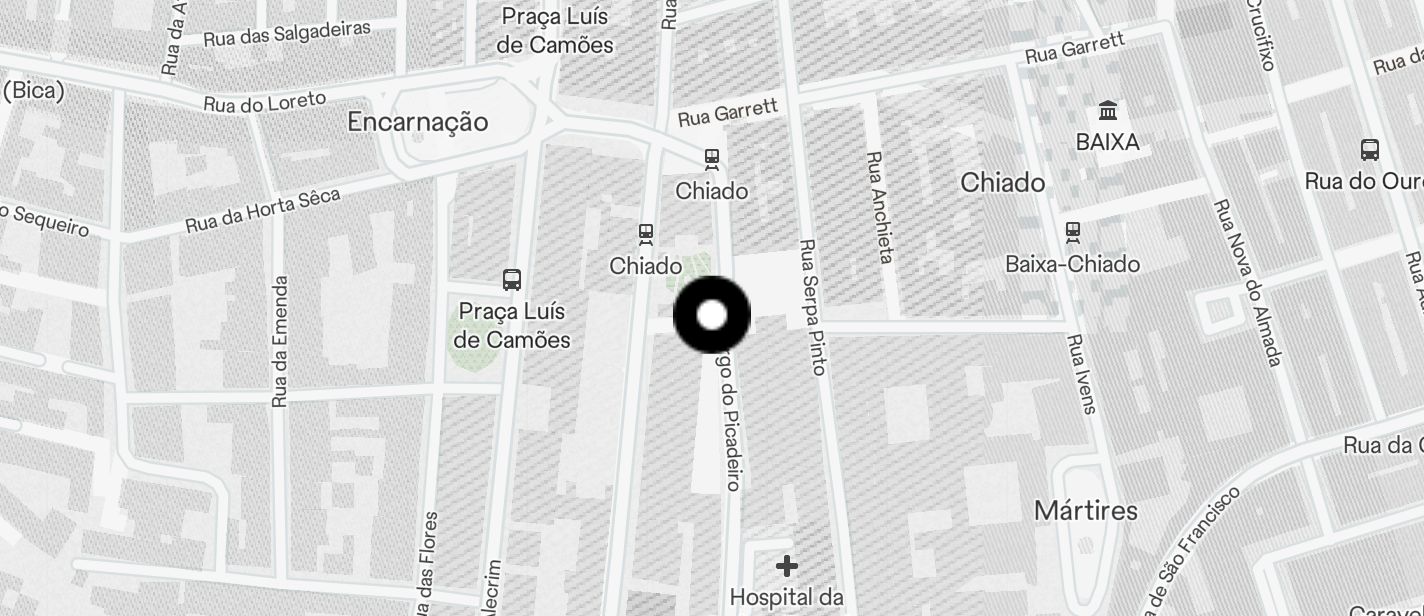
Task: Open the Praça Luís de Camões bus stop
Action: point(512,280)
